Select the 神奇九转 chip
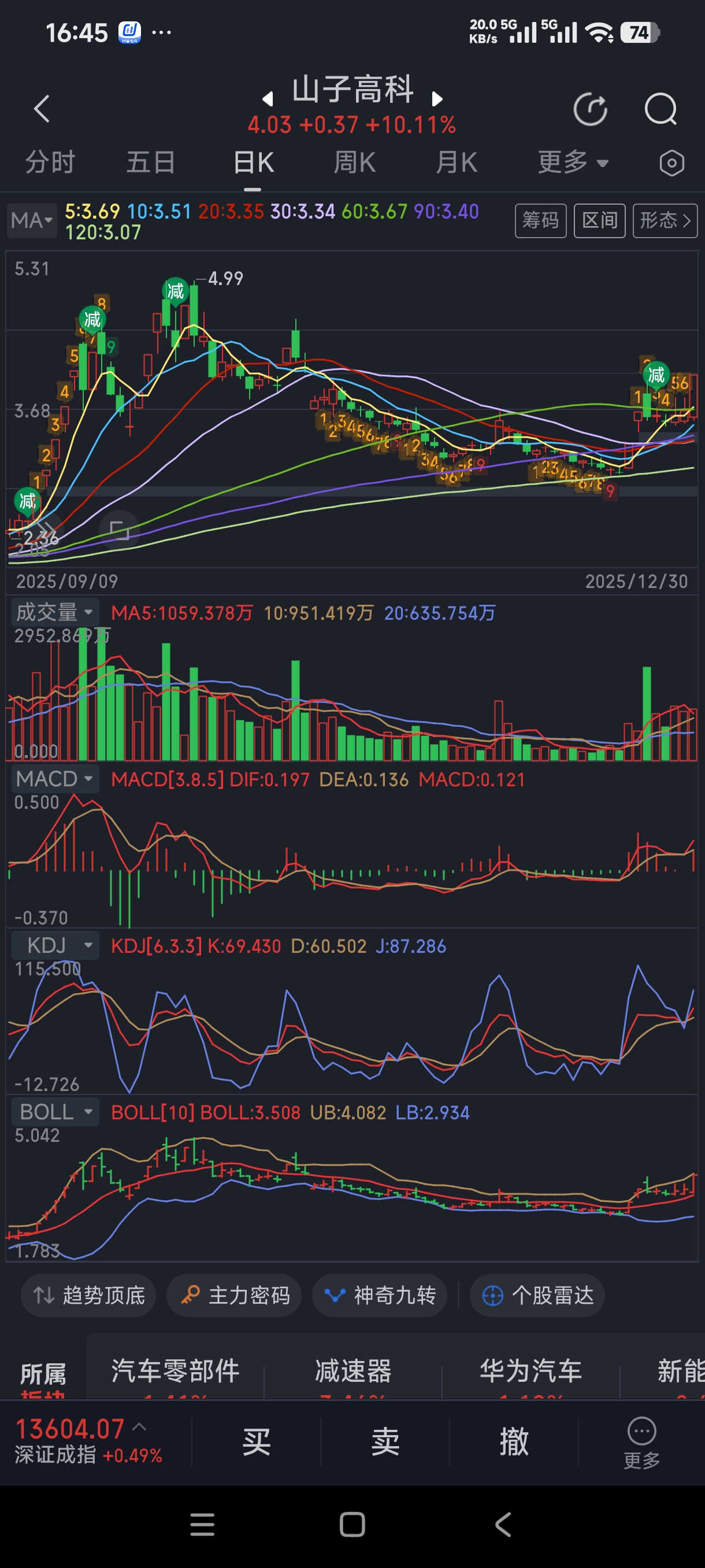Screen dimensions: 705x1568 point(380,1295)
